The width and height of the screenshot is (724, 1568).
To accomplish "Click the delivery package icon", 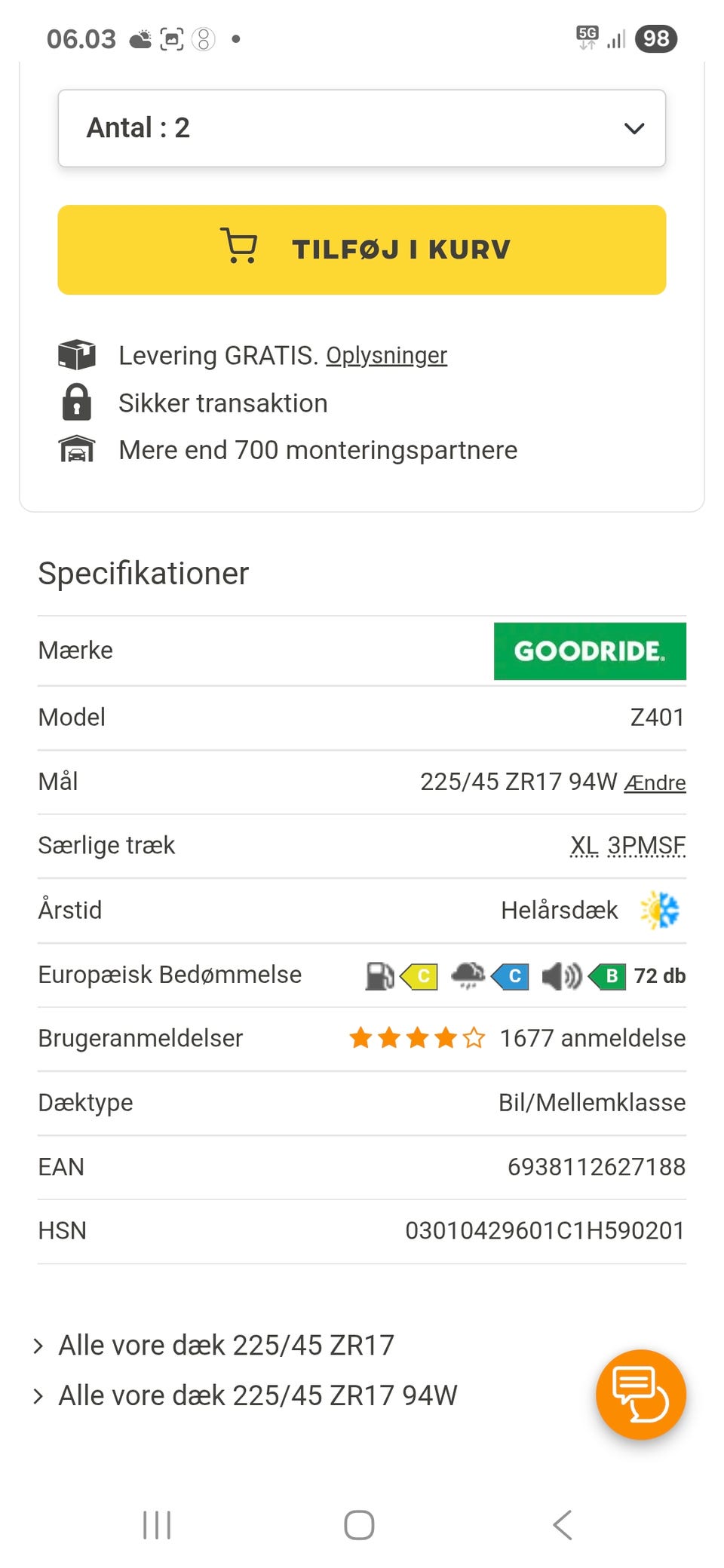I will [75, 354].
